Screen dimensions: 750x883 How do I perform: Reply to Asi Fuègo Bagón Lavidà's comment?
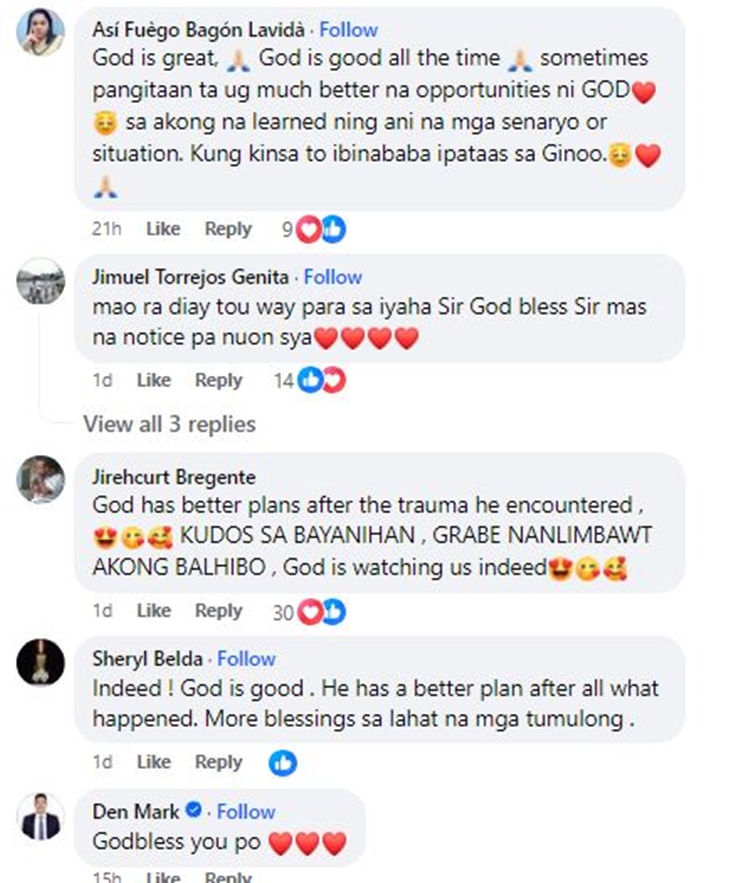click(228, 229)
